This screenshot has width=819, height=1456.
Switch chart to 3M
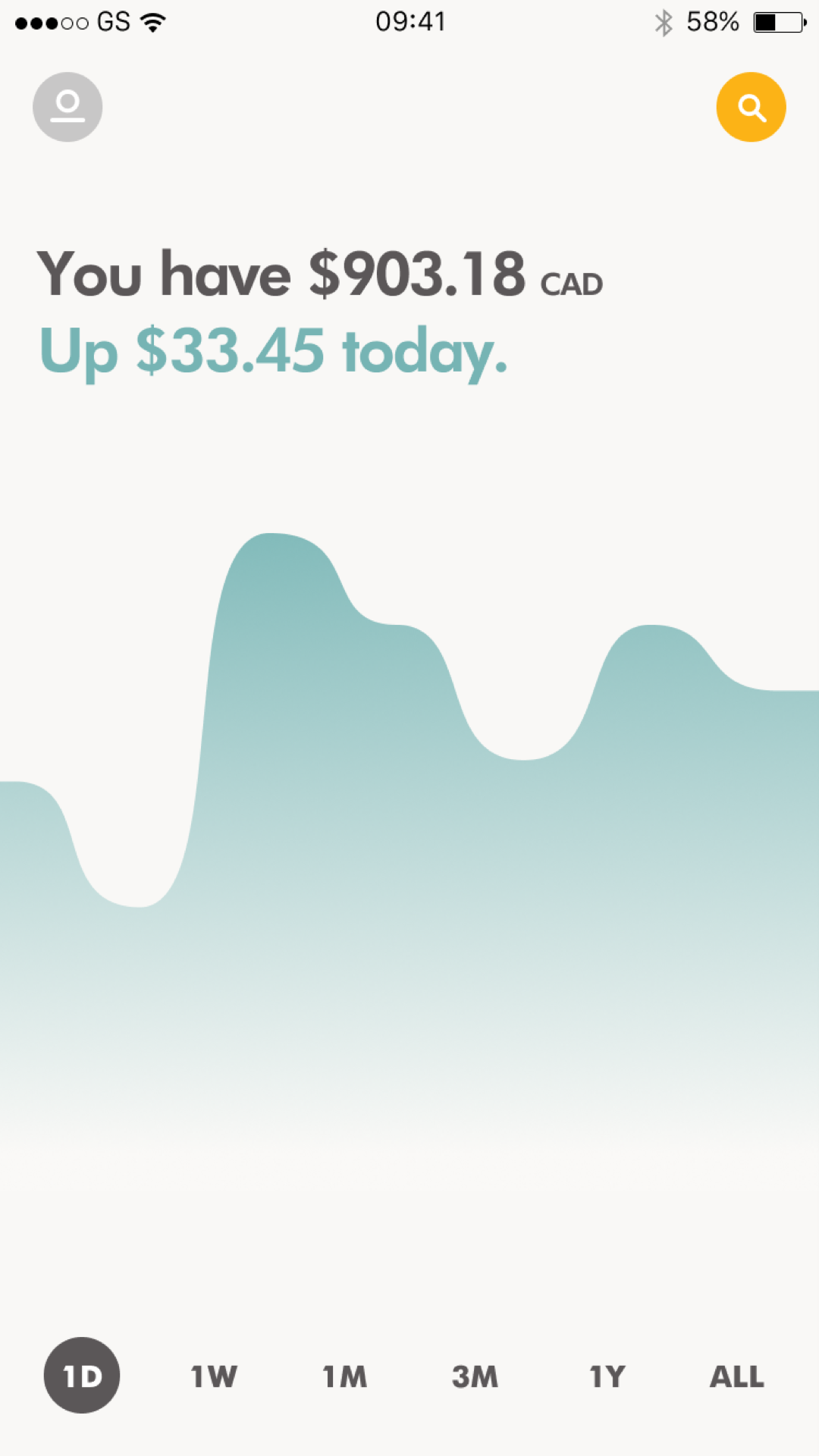click(x=475, y=1376)
